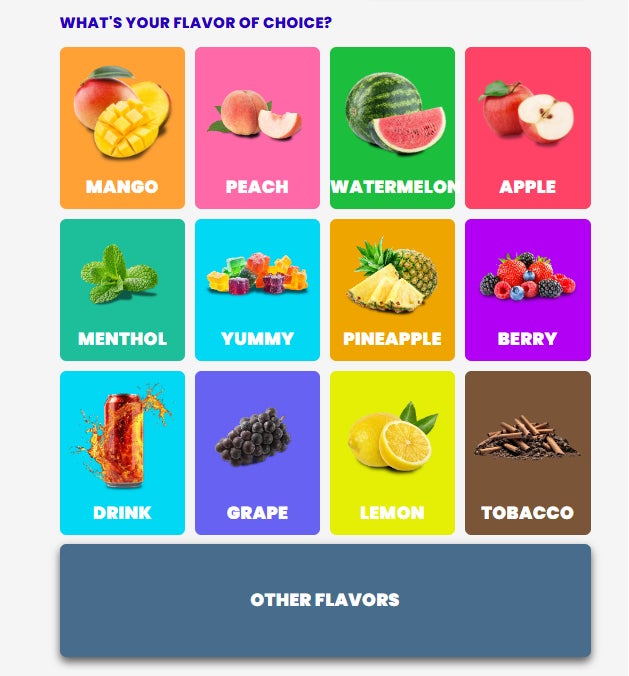Tap the Other Flavors button
This screenshot has height=676, width=629.
pyautogui.click(x=325, y=600)
